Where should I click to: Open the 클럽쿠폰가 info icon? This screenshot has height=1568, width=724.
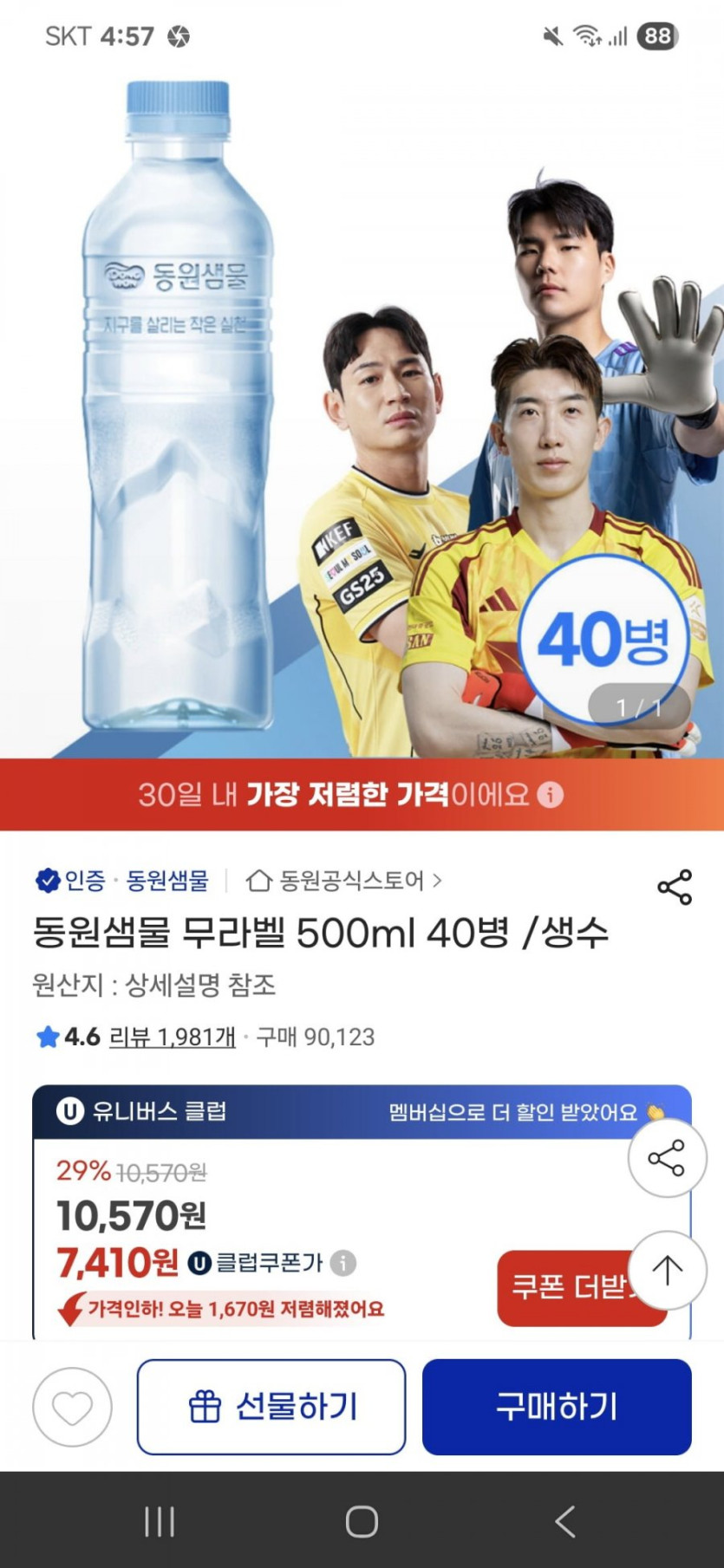[x=343, y=1263]
